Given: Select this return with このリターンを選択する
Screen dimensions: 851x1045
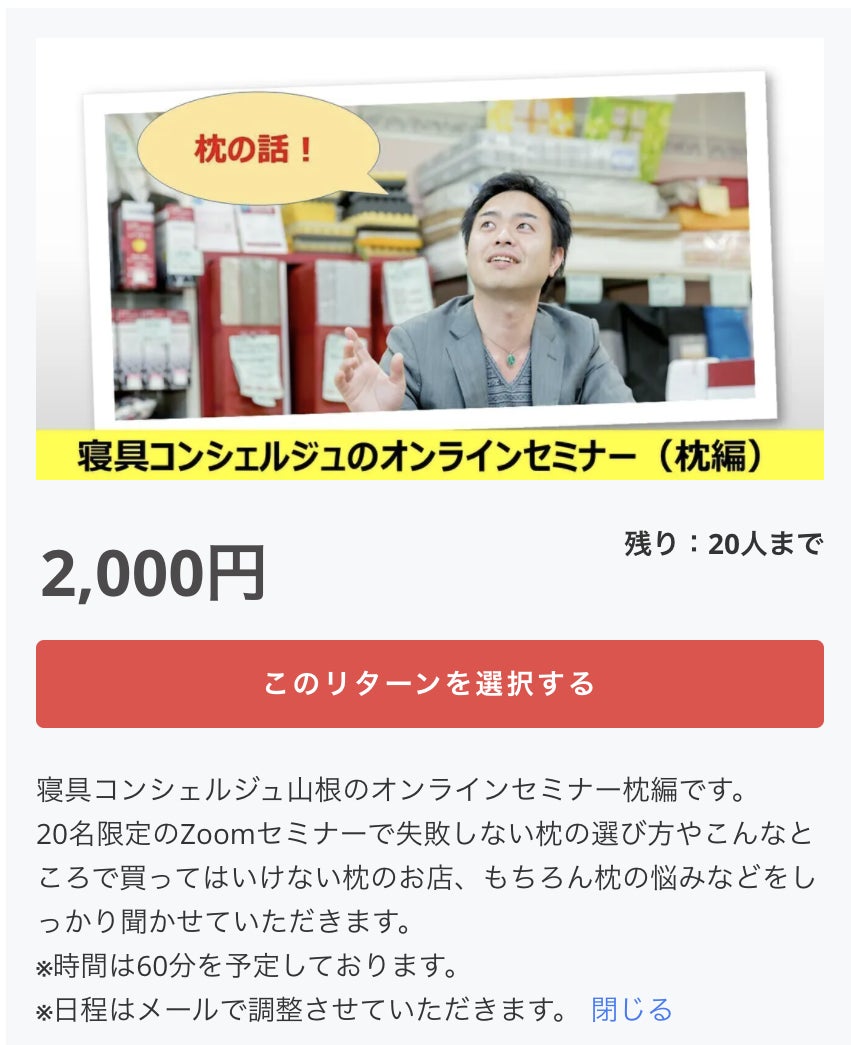Looking at the screenshot, I should (x=429, y=684).
